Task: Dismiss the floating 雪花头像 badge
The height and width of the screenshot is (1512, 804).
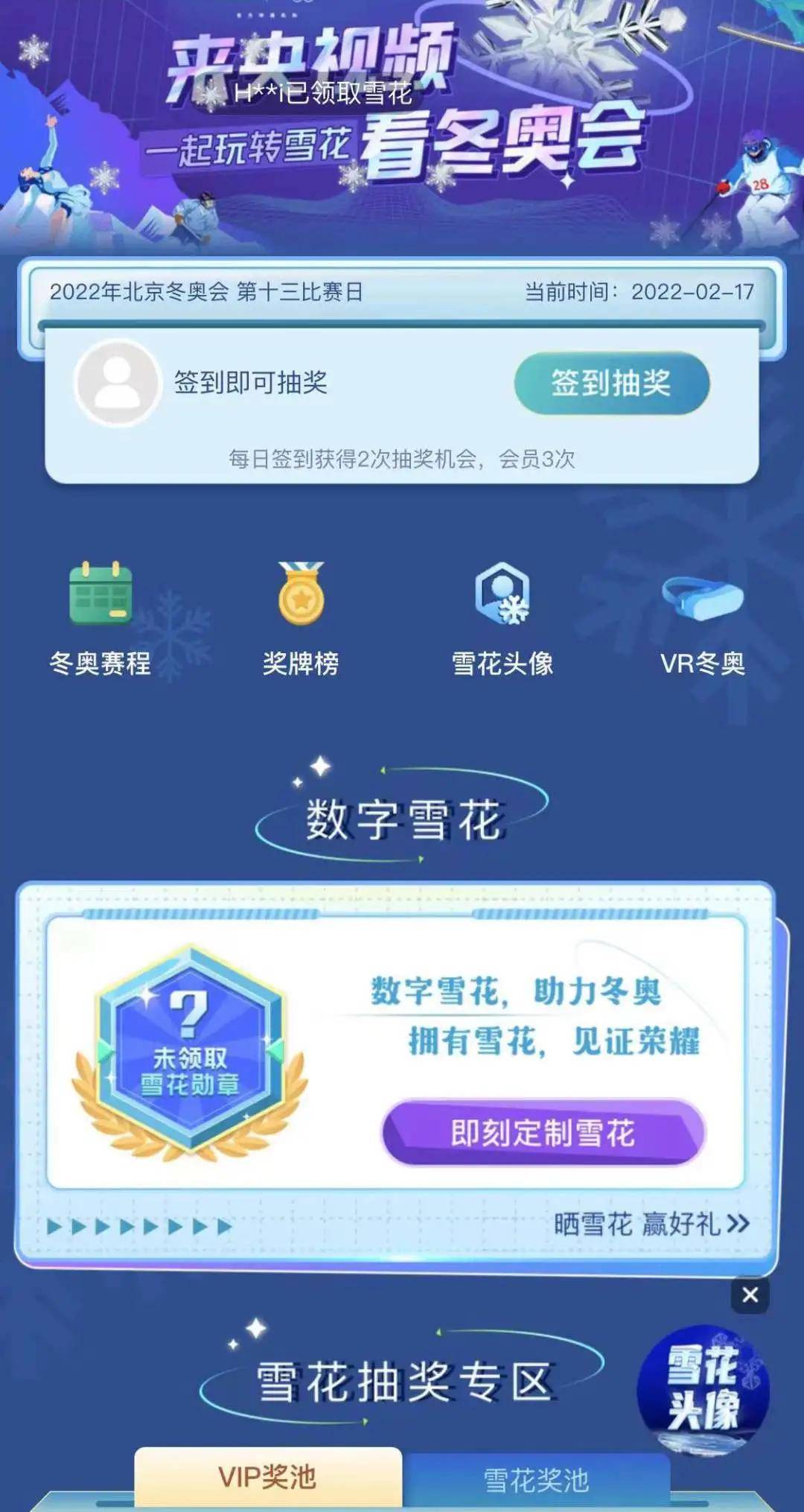Action: point(750,1295)
